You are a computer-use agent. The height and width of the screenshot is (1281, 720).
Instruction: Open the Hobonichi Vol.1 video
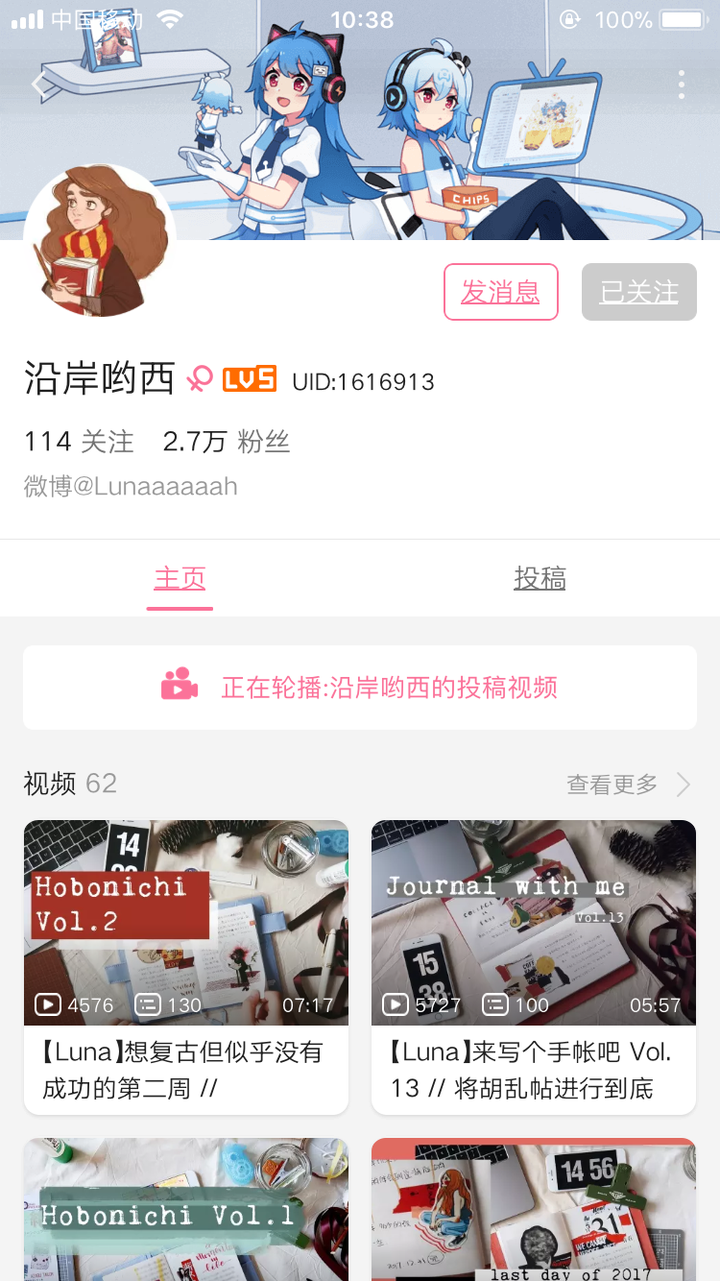(186, 1210)
